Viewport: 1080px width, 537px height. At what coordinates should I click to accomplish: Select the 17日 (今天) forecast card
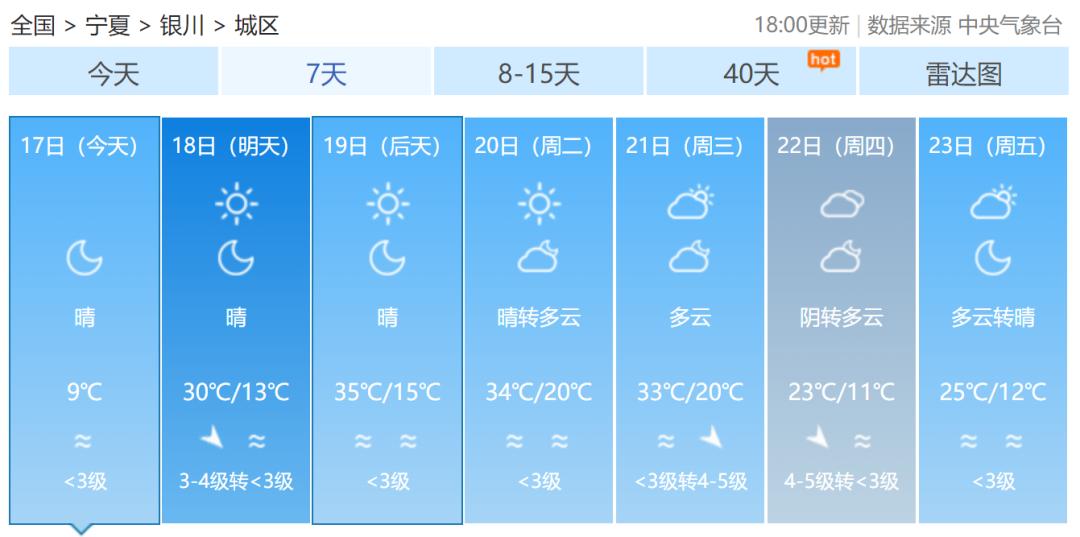coord(84,320)
